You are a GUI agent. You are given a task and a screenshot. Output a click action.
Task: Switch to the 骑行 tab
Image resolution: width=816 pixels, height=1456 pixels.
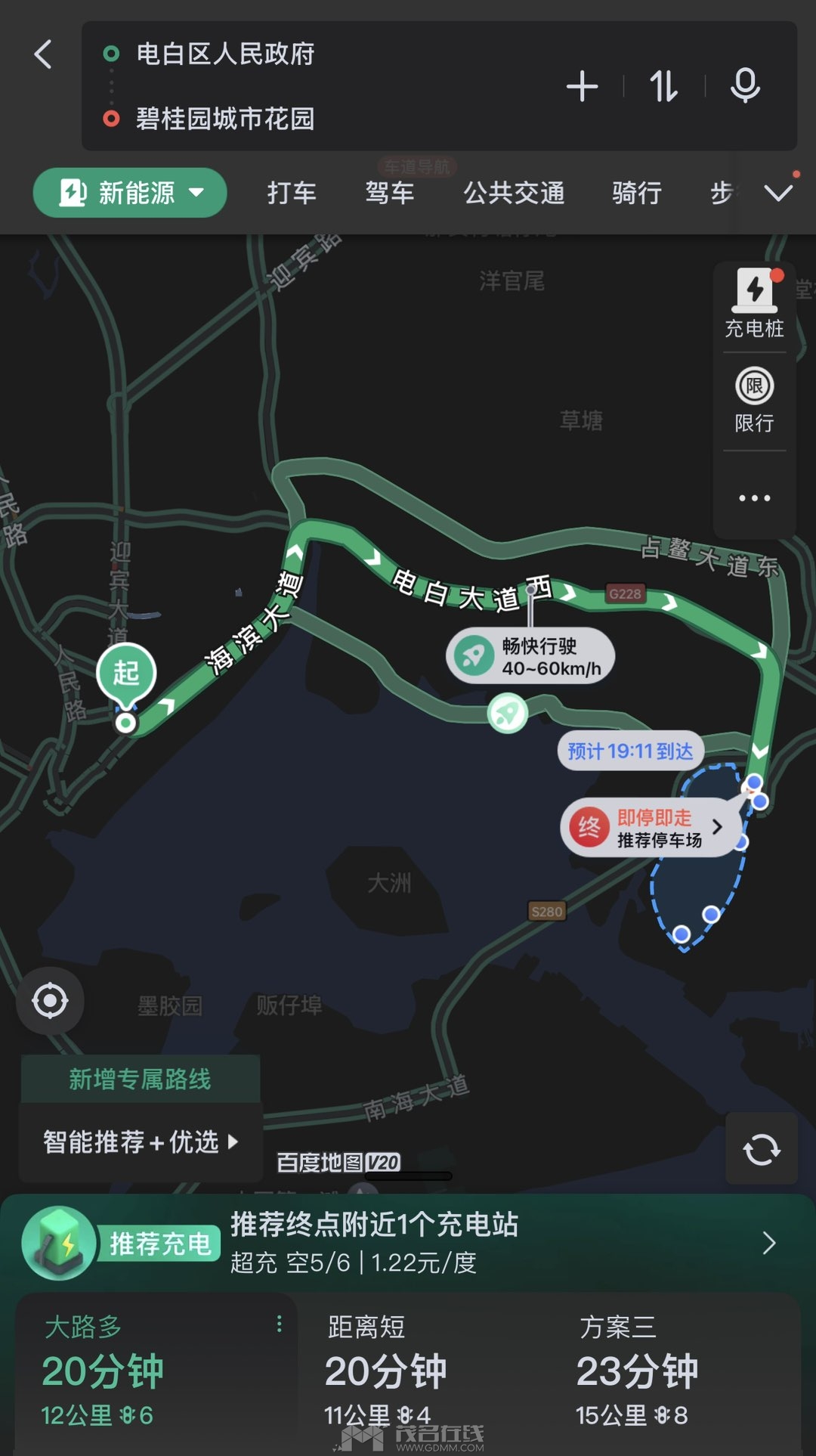[637, 193]
